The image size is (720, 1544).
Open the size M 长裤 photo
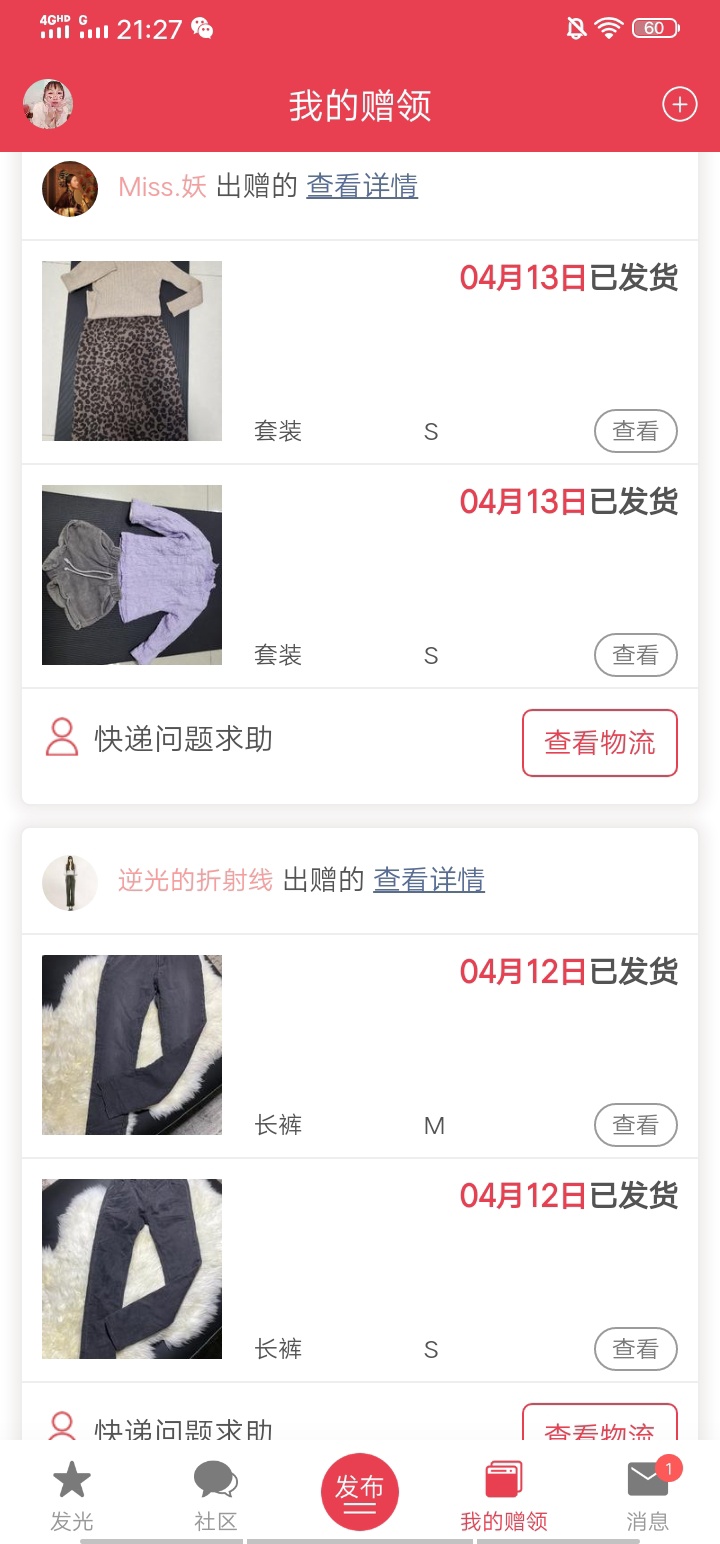tap(132, 1045)
